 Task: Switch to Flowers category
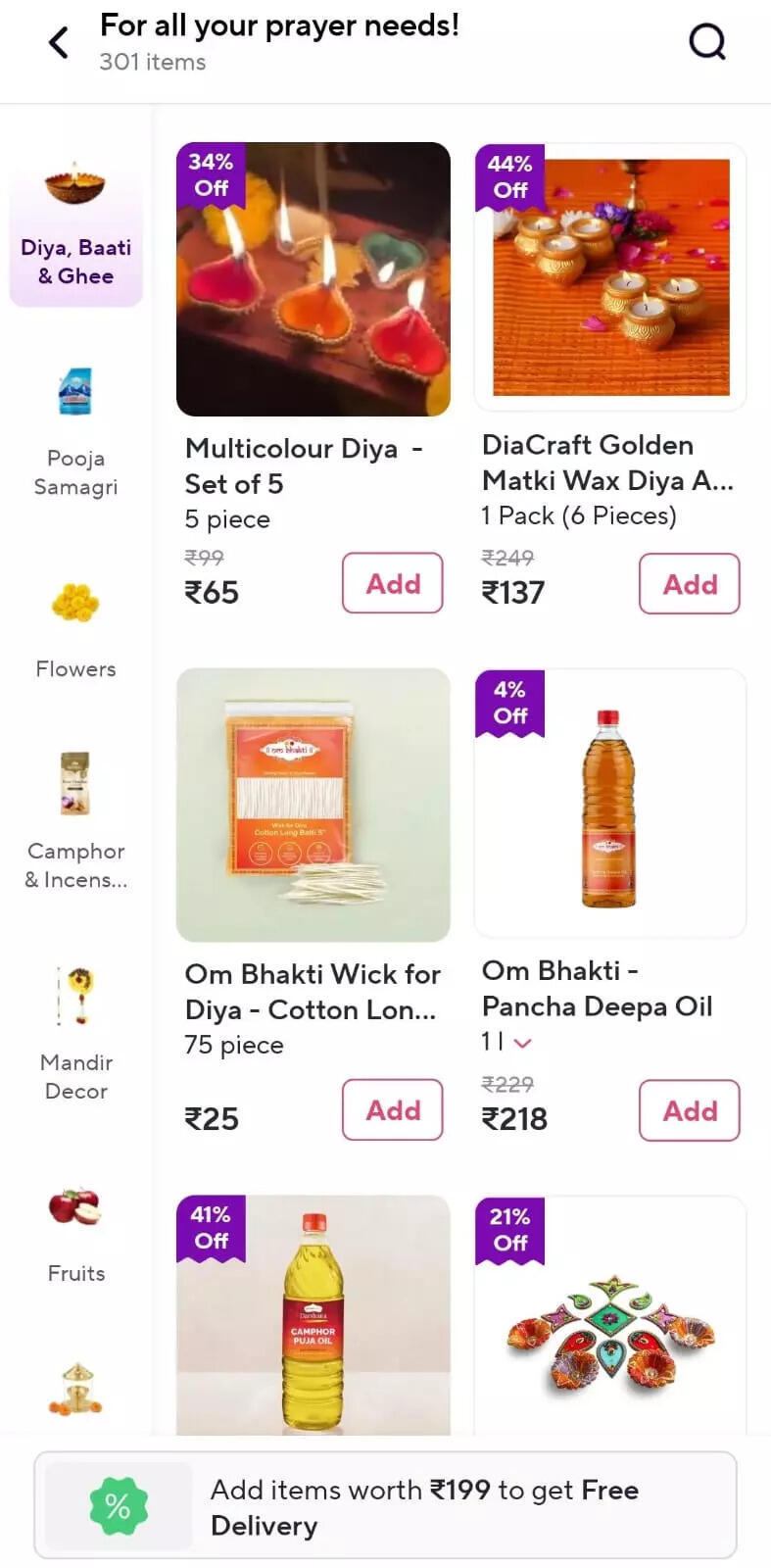[75, 627]
